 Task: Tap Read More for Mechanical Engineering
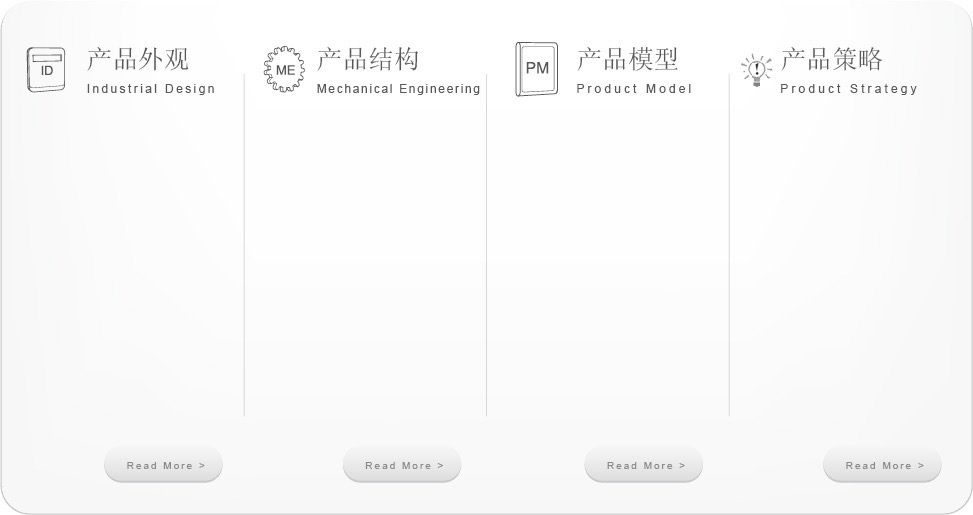click(402, 465)
